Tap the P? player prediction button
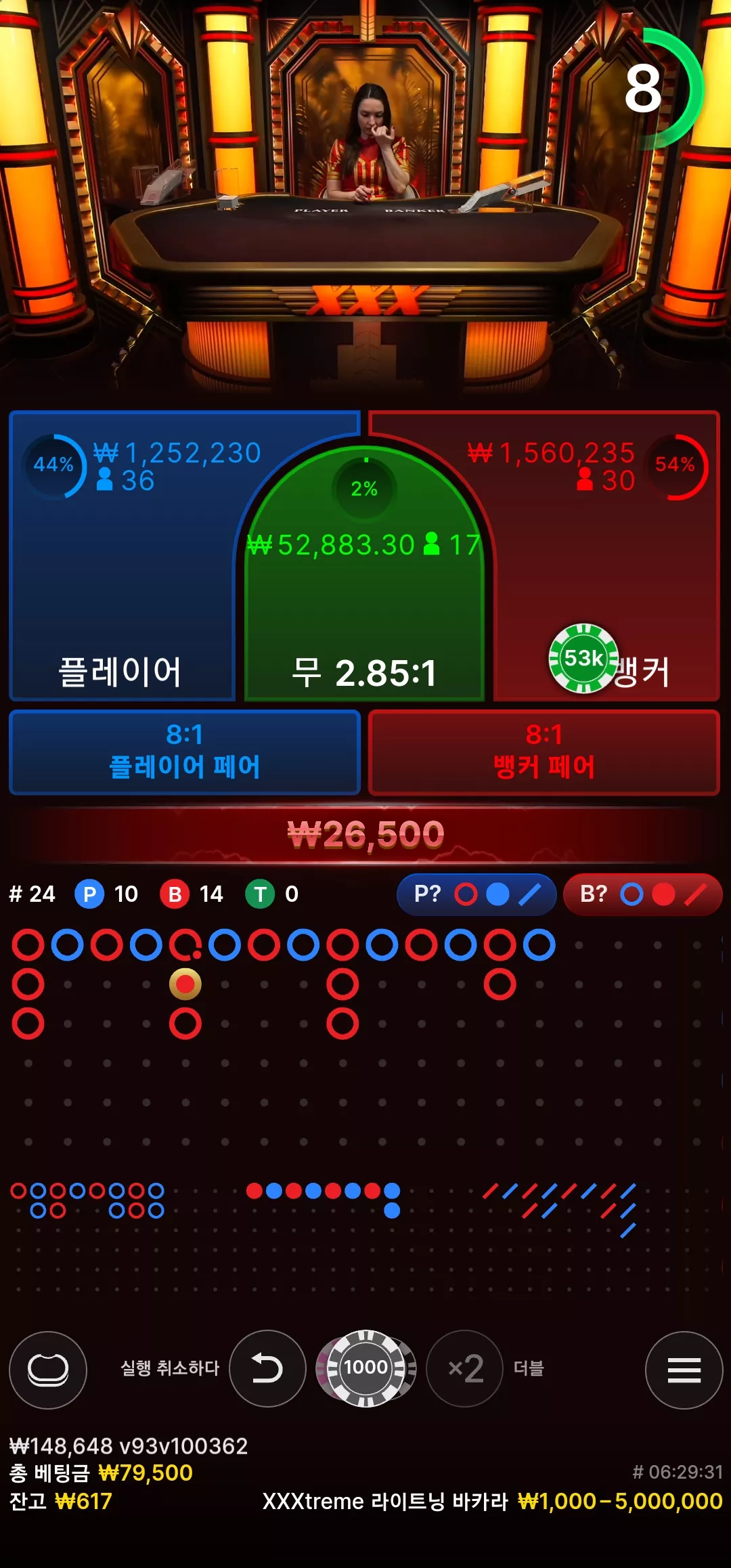Image resolution: width=731 pixels, height=1568 pixels. (477, 894)
